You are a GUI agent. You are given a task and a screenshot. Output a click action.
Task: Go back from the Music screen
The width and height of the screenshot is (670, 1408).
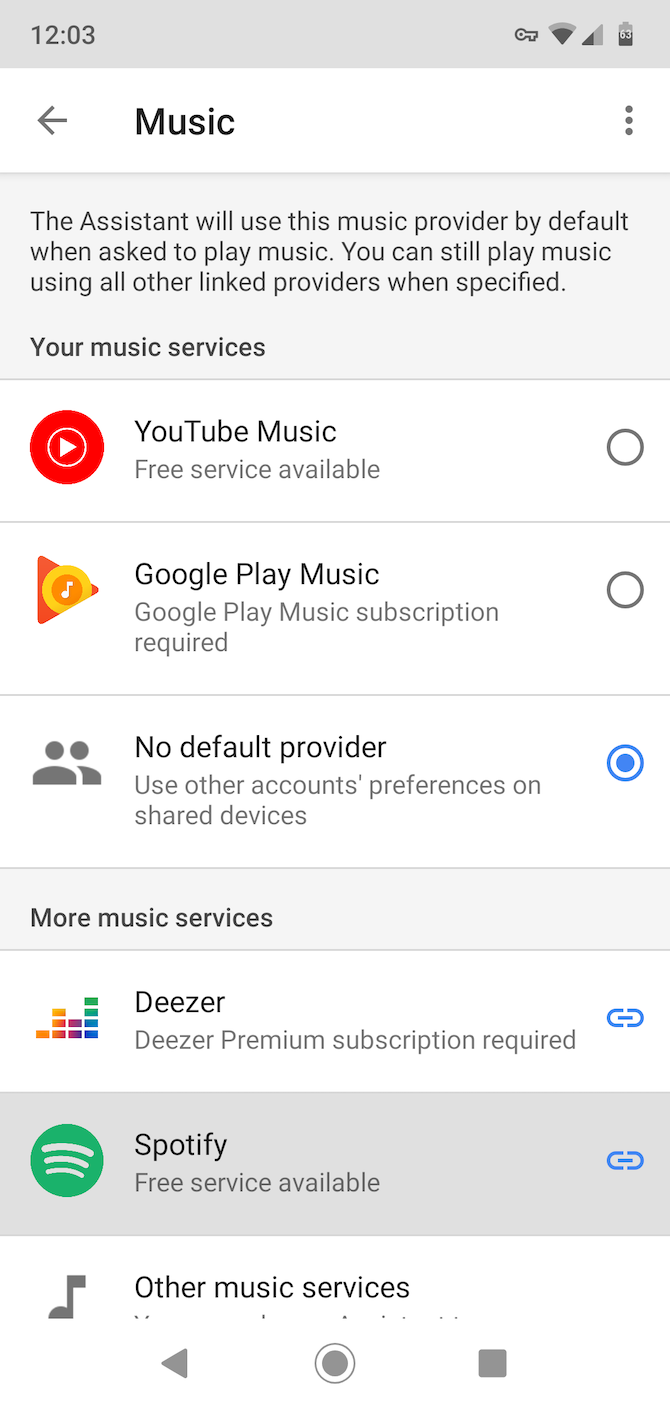(x=52, y=121)
